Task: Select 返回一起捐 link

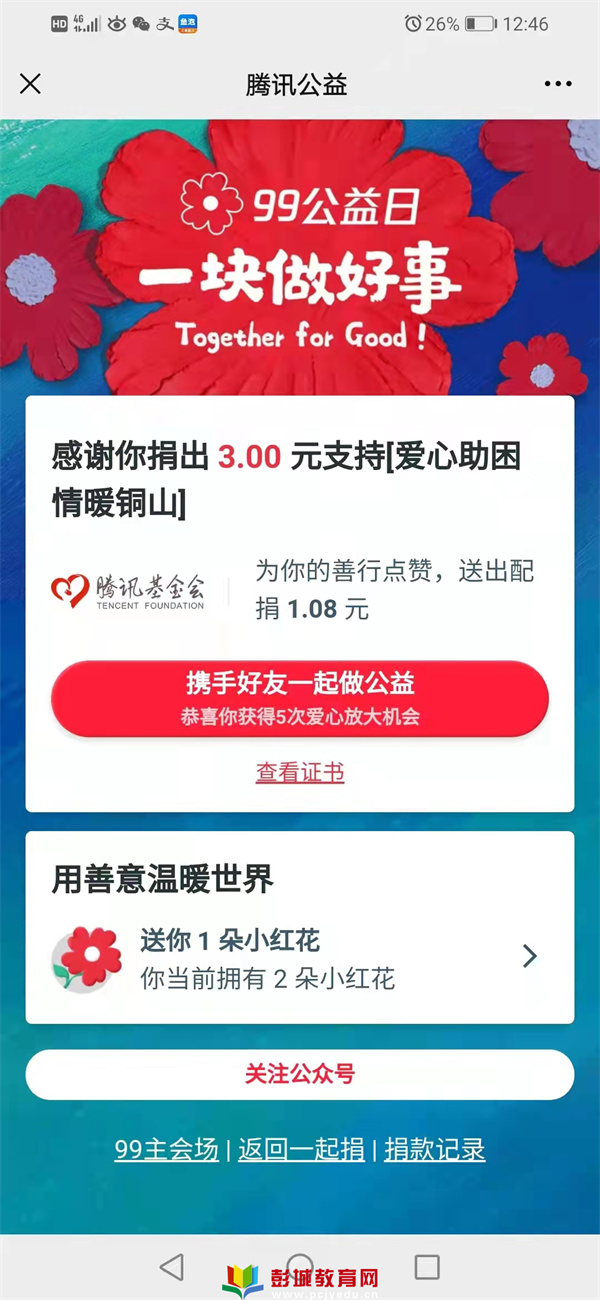Action: 301,1150
